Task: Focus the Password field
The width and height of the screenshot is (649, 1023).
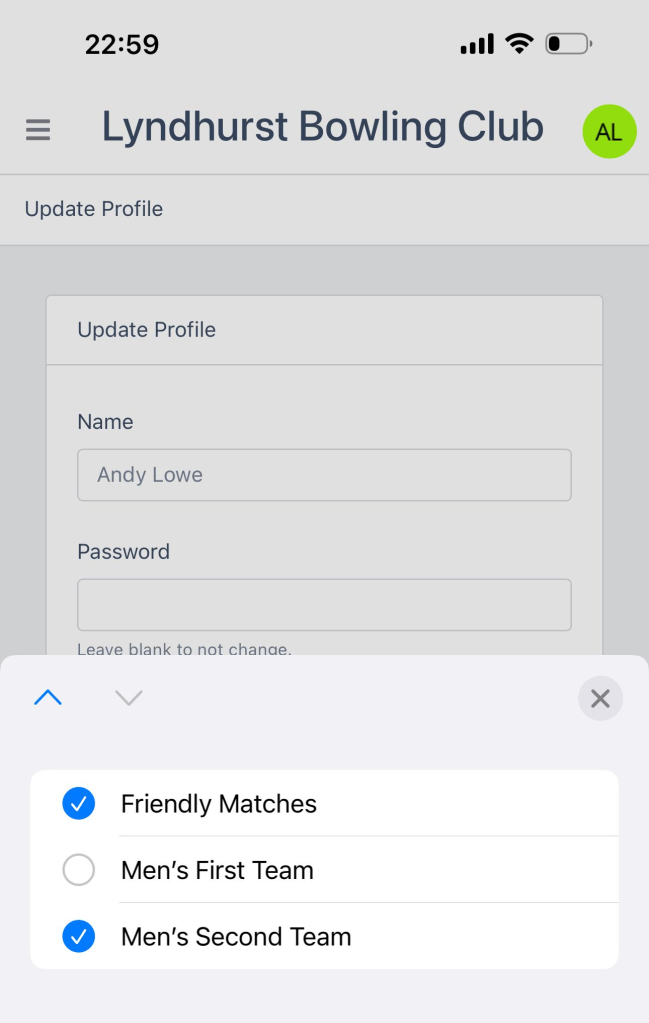Action: [x=324, y=605]
